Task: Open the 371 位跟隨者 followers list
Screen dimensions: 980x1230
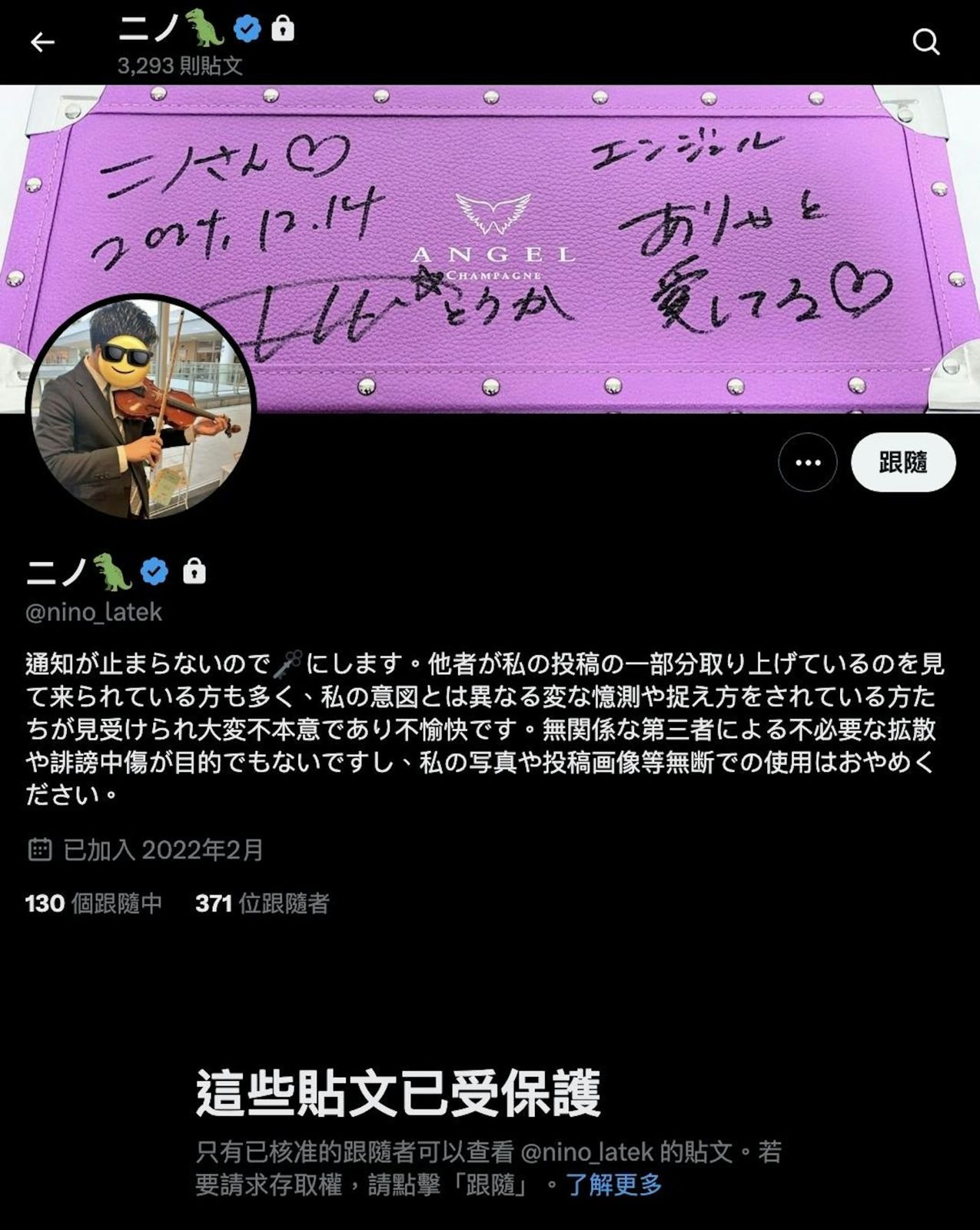Action: coord(262,903)
